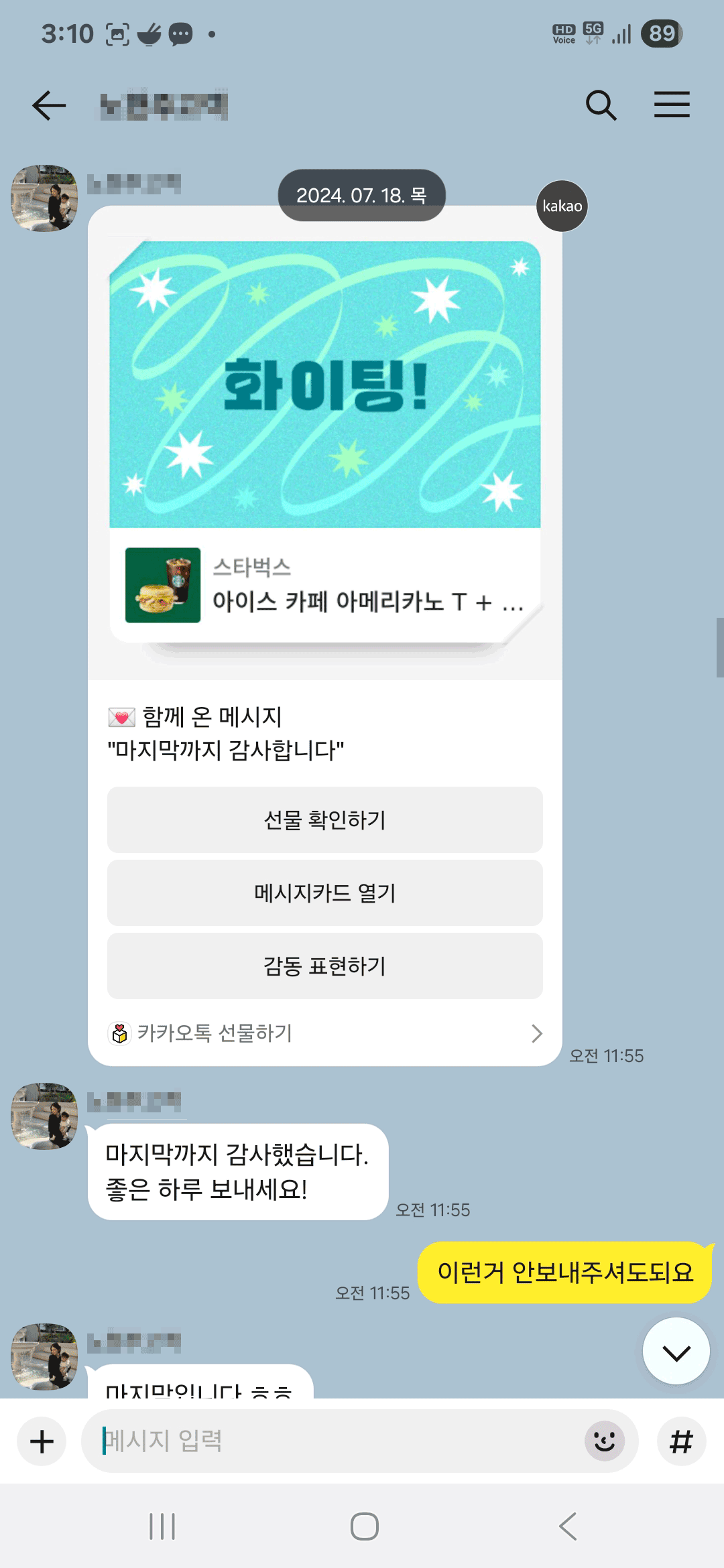724x1568 pixels.
Task: Open sender's profile photo beside the gift message
Action: coord(44,198)
